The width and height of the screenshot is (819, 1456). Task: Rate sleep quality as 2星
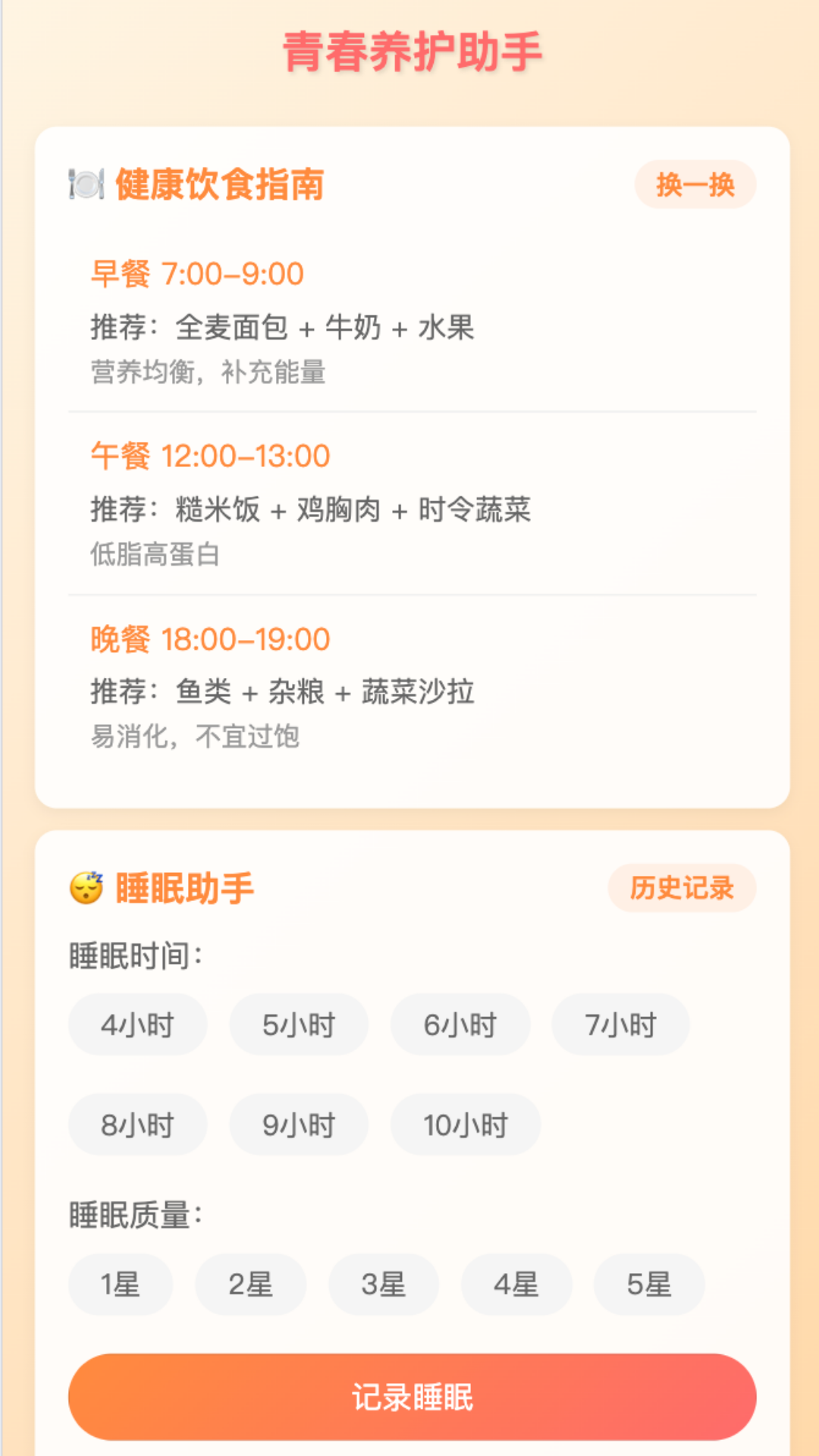click(251, 1284)
